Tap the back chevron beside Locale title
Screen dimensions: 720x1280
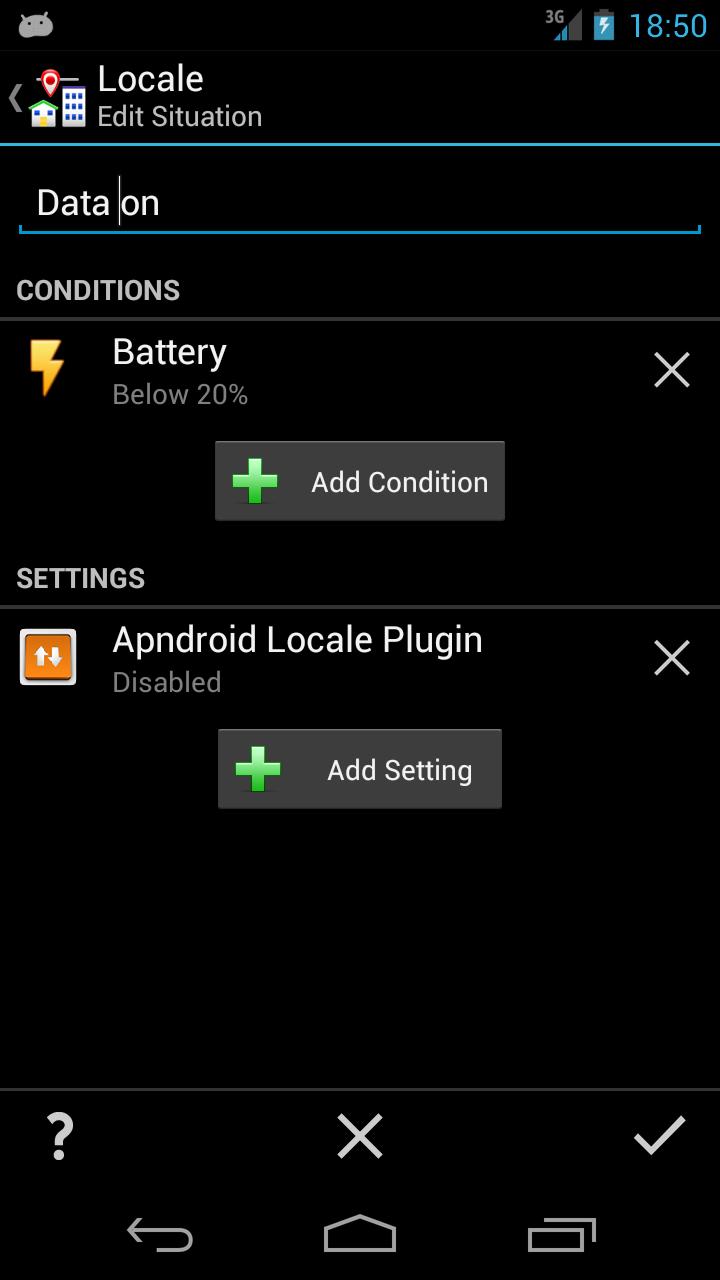click(13, 97)
